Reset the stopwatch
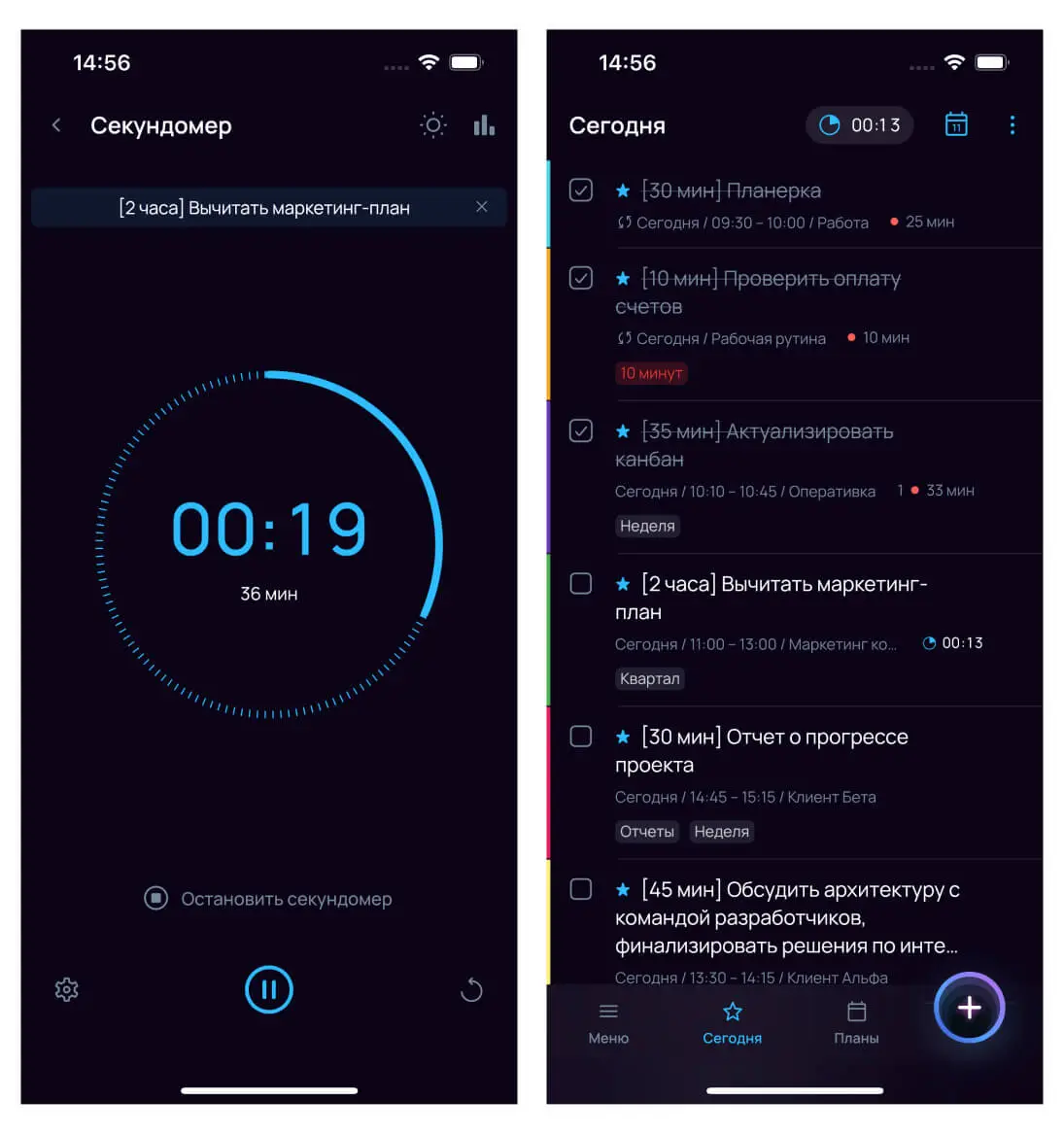 (x=471, y=990)
